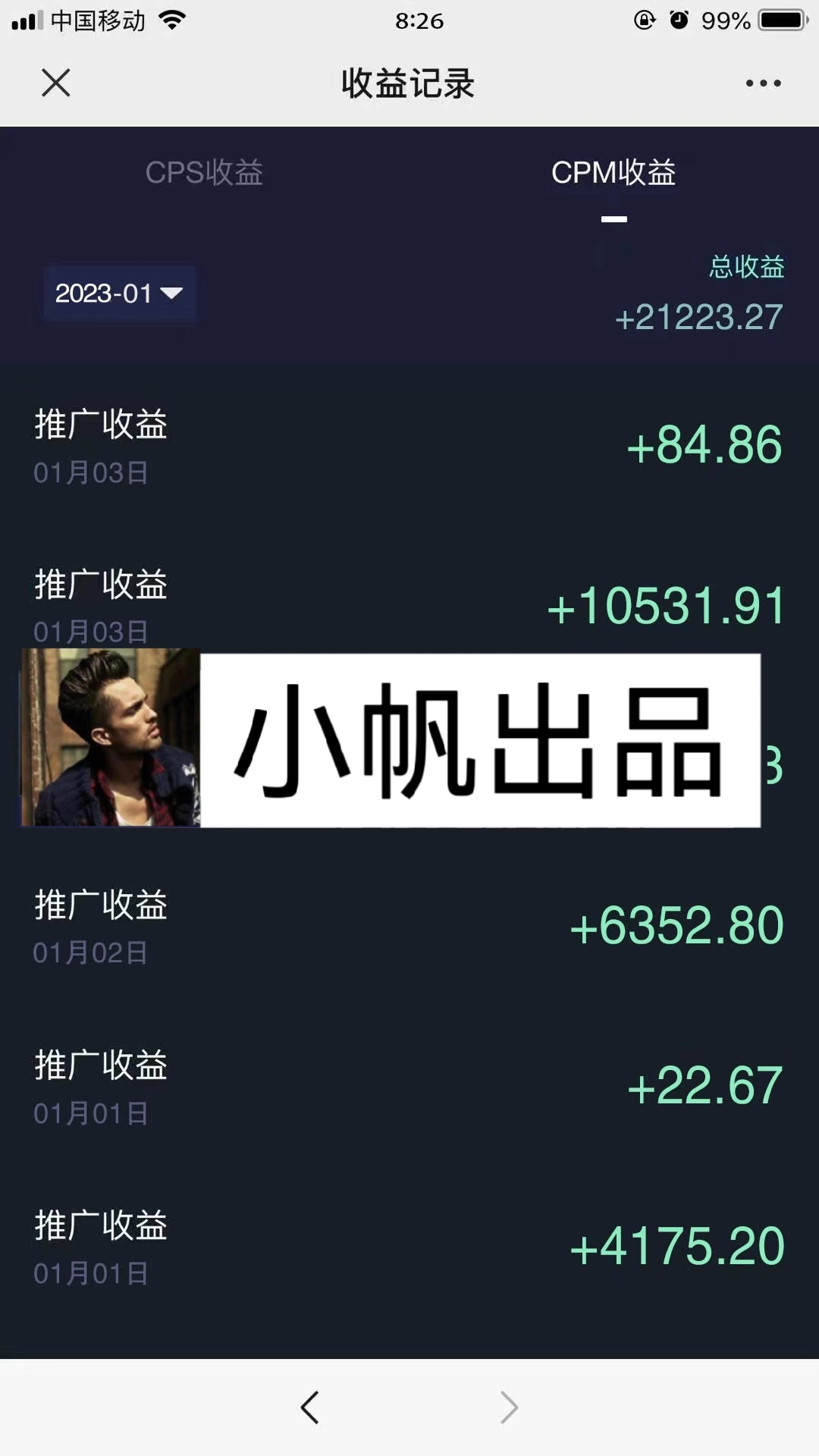
Task: Go back using the bottom left arrow
Action: coord(309,1407)
